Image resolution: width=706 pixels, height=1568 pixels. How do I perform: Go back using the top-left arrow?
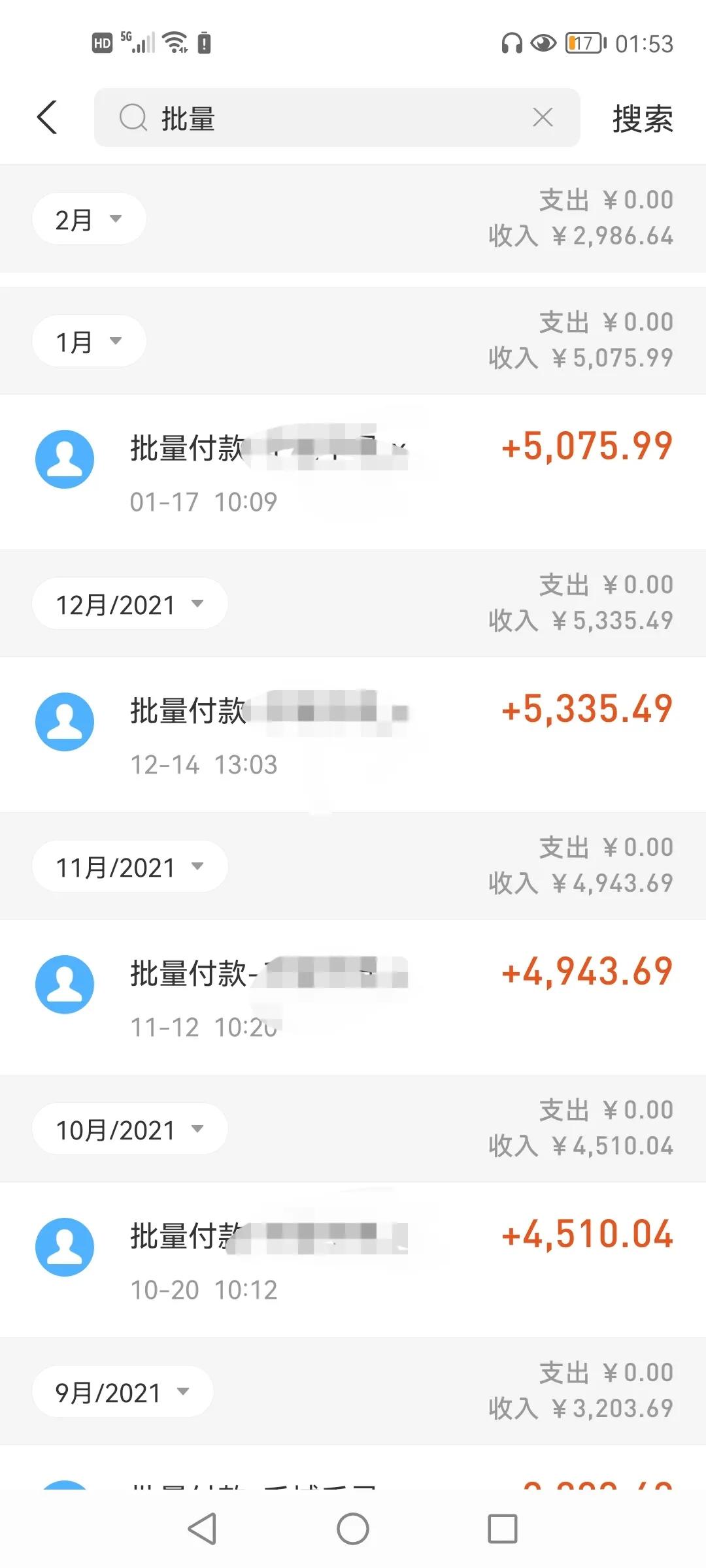tap(47, 118)
